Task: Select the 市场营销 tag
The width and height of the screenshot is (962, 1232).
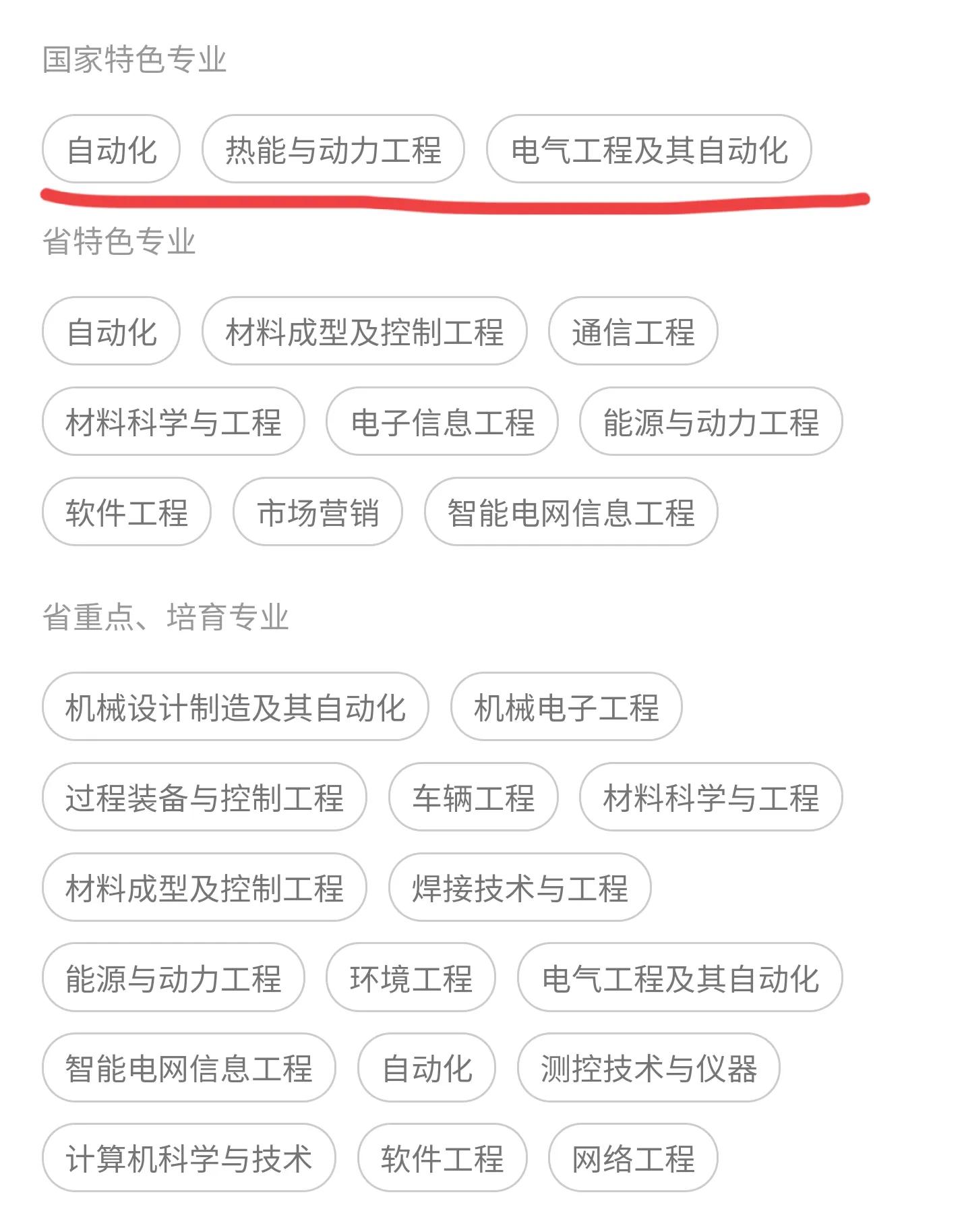Action: [x=319, y=513]
